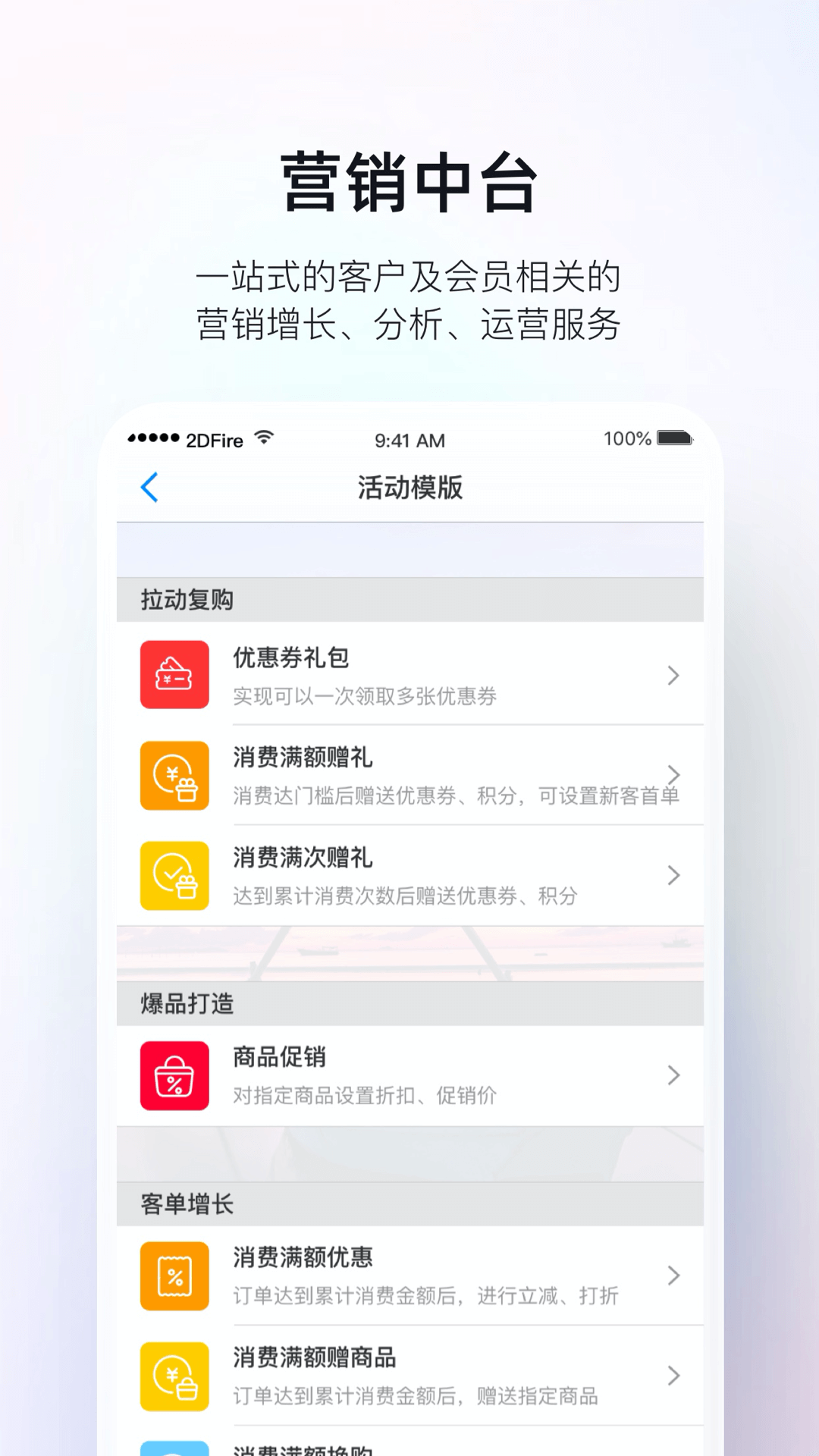Tap the 消费满额优惠 percent ticket icon
Screen dimensions: 819x1456
(x=174, y=1276)
